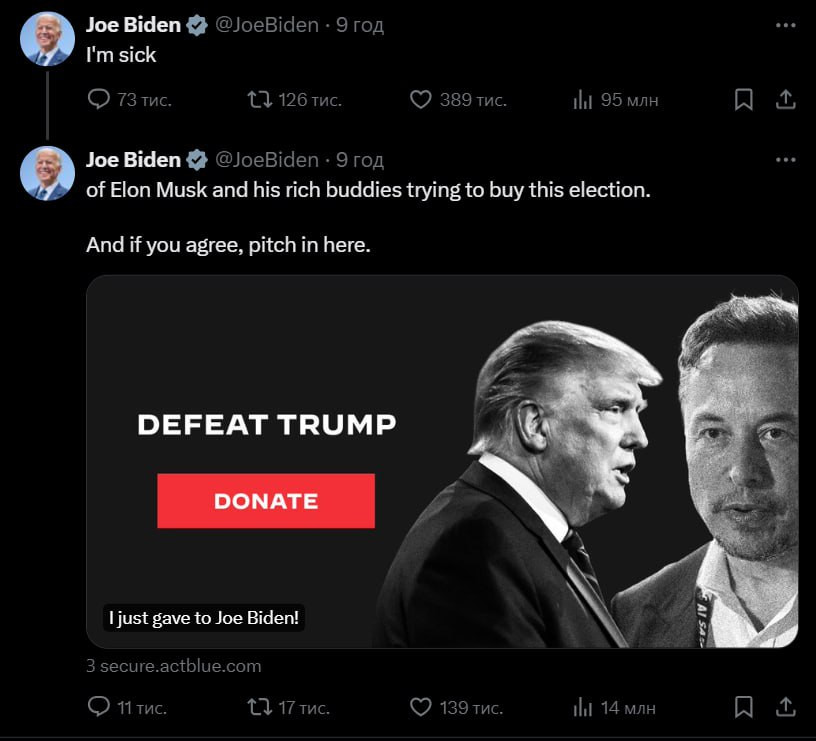Open @JoeBiden handle on the second tweet
The image size is (816, 741).
click(x=267, y=160)
